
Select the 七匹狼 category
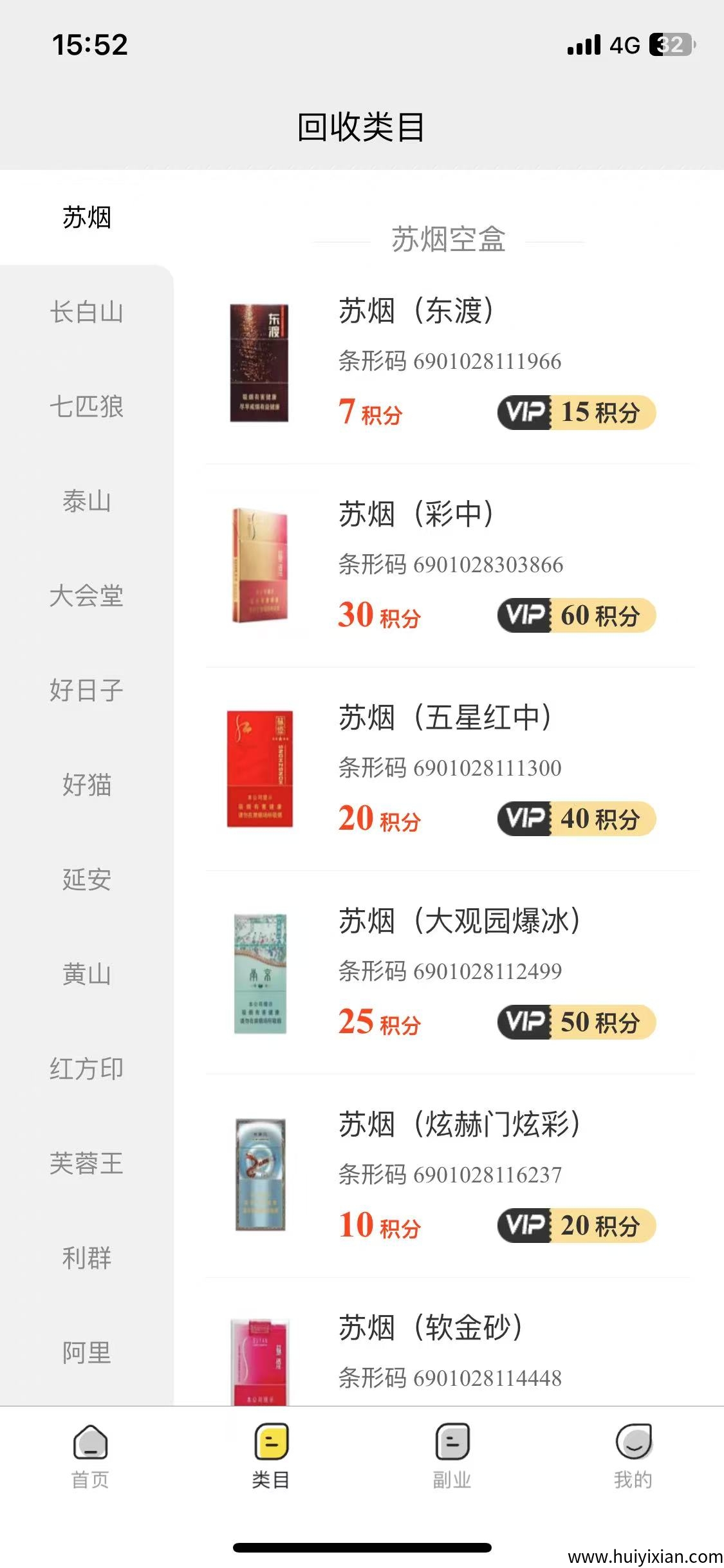coord(87,407)
